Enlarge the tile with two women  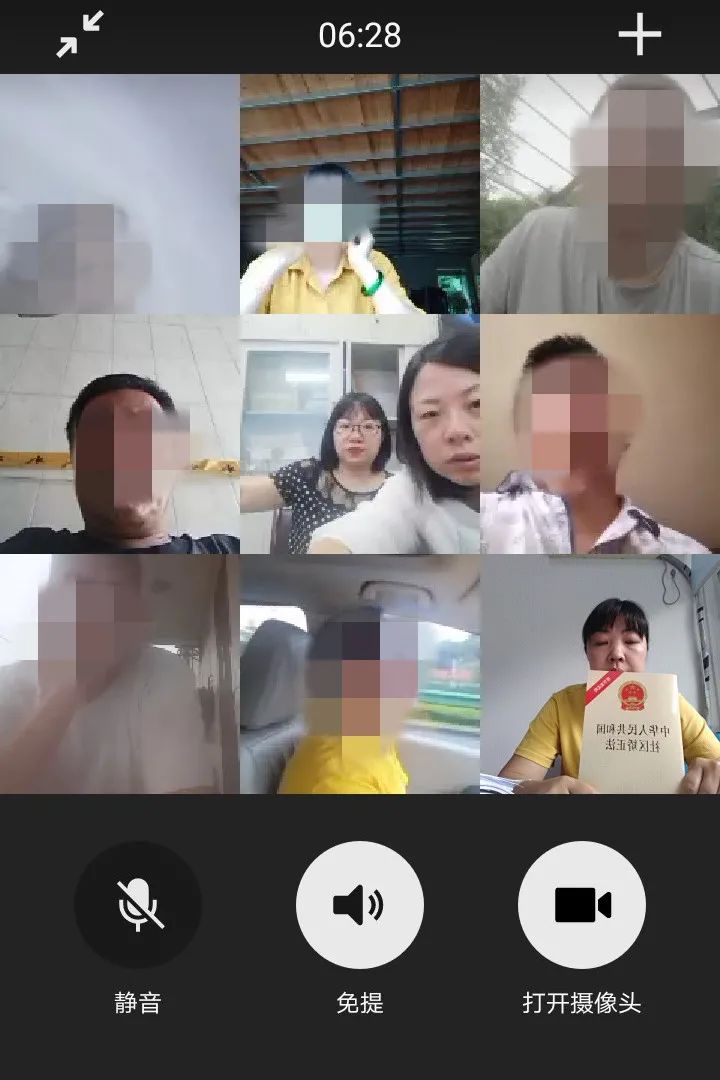(x=360, y=435)
